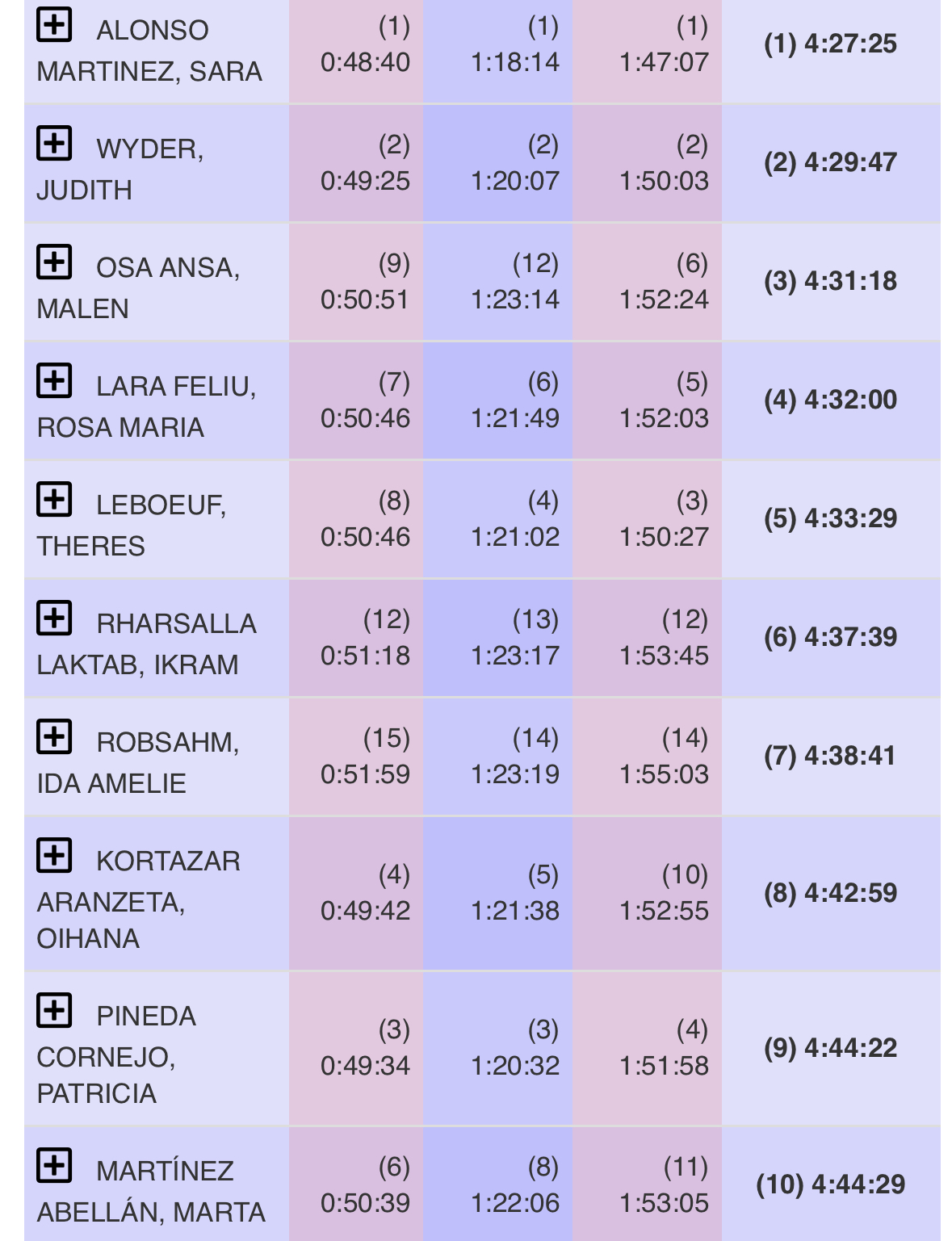Expand Kortazar Aranzeta, Oihana's entry

pos(54,856)
